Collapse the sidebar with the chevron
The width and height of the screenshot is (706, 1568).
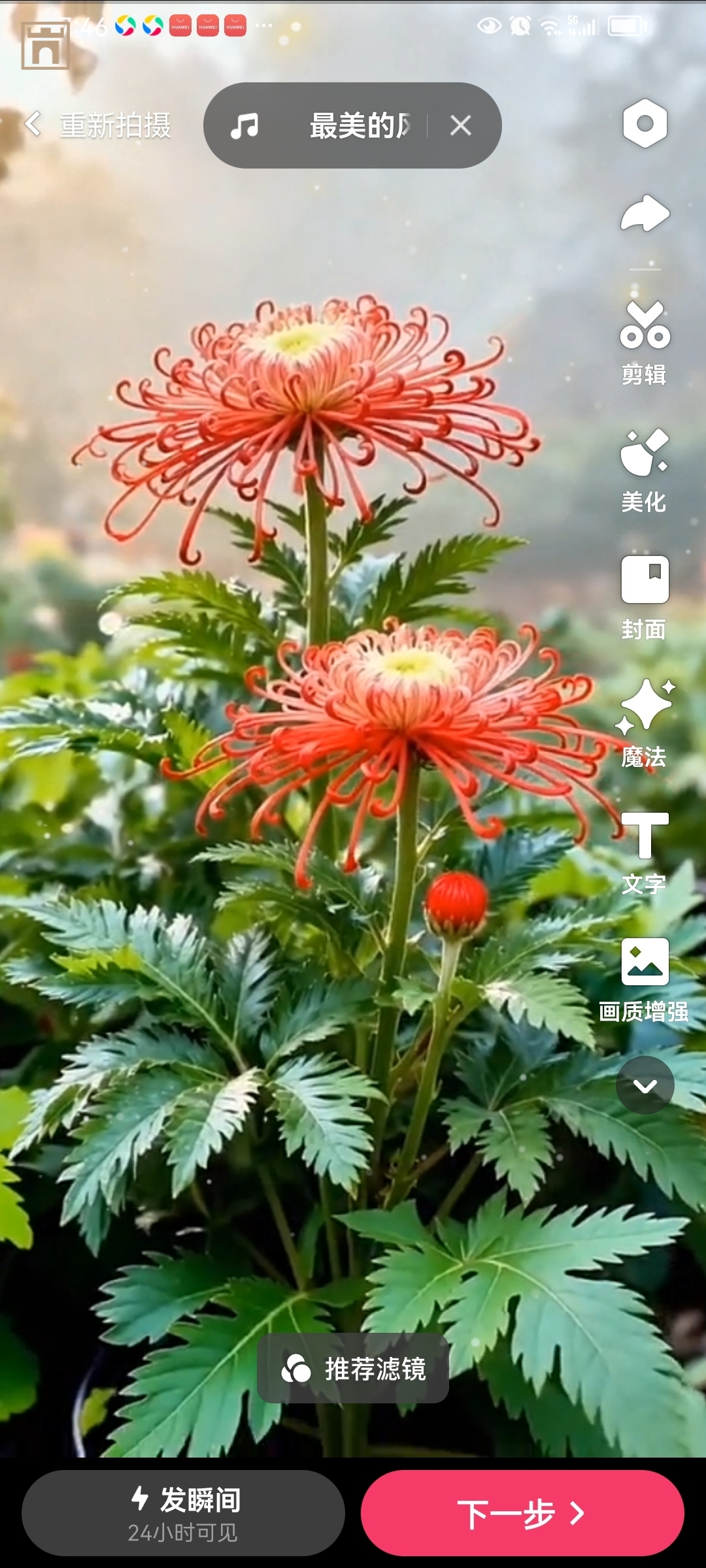645,1083
